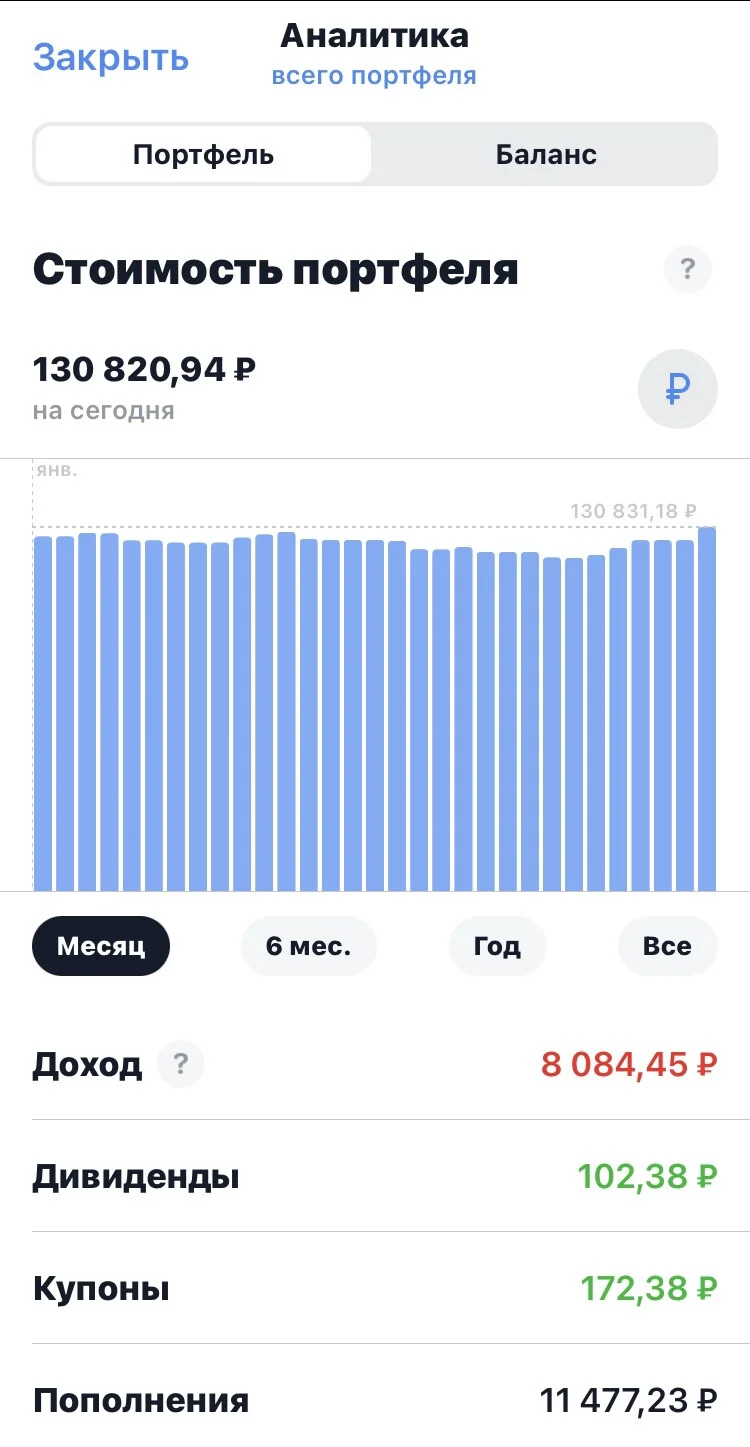Open help next to Стоимость портфеля
This screenshot has width=750, height=1447.
tap(687, 269)
